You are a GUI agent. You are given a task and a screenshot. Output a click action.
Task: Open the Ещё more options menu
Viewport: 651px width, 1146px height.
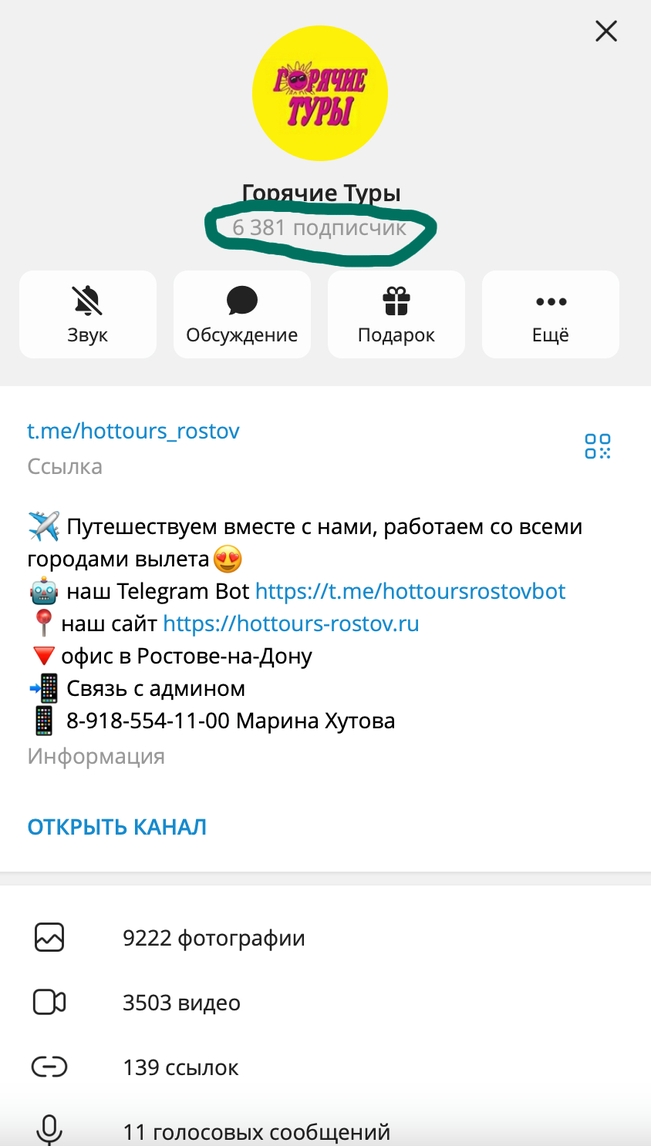point(550,314)
